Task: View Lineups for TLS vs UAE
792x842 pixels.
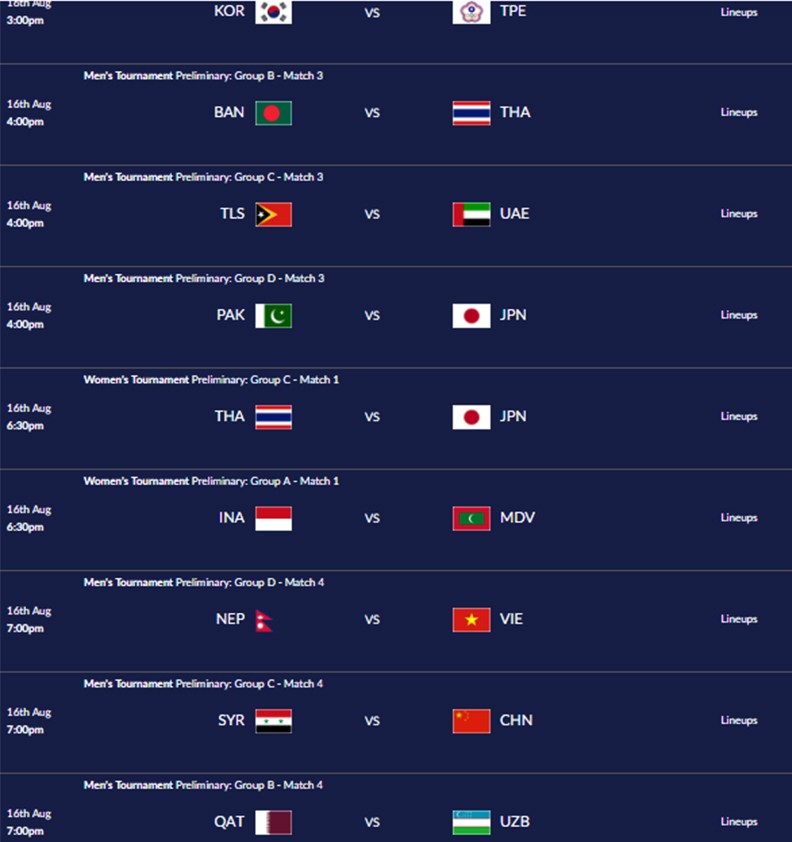Action: point(739,214)
